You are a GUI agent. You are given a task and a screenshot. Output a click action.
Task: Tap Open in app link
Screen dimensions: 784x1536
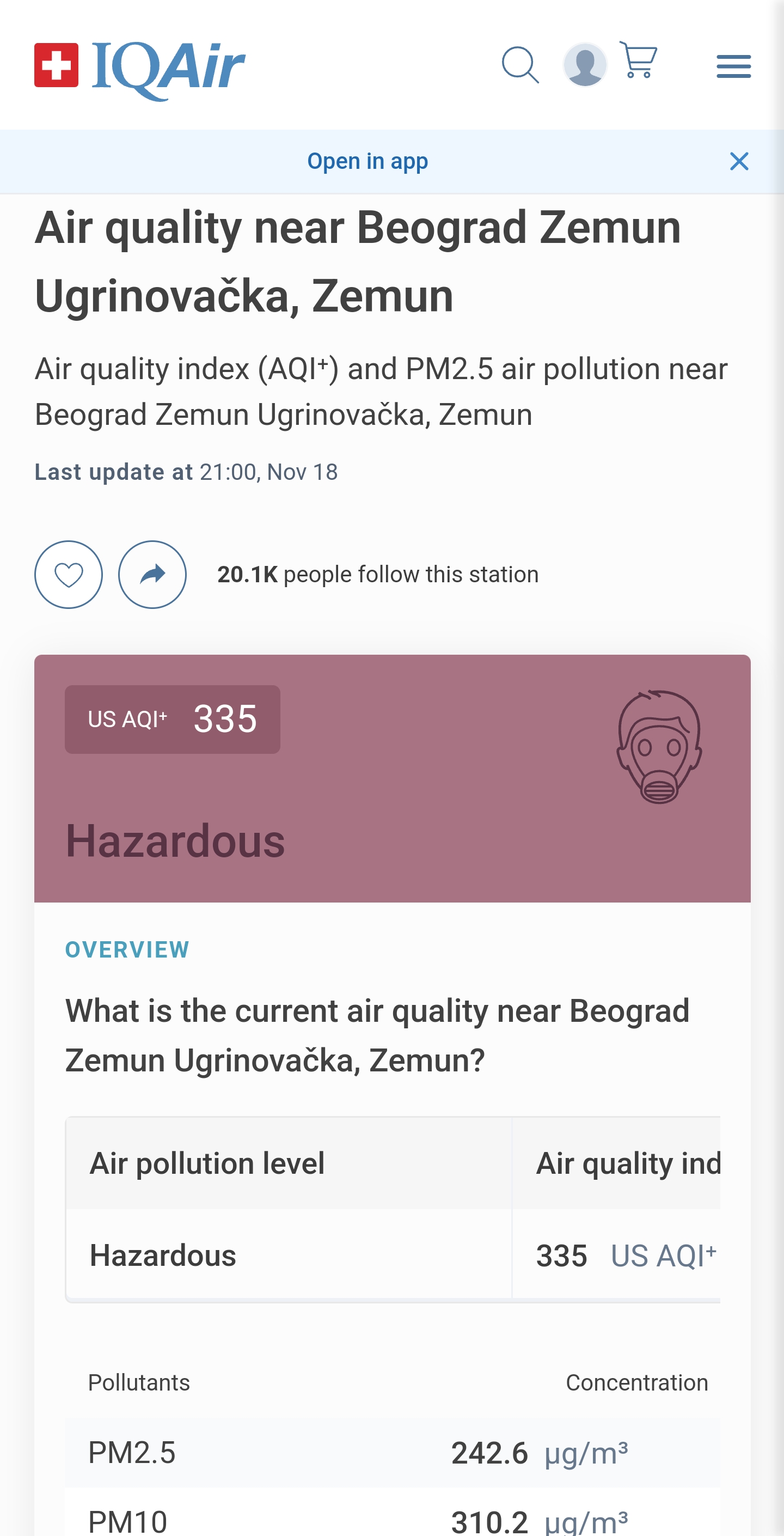point(367,162)
